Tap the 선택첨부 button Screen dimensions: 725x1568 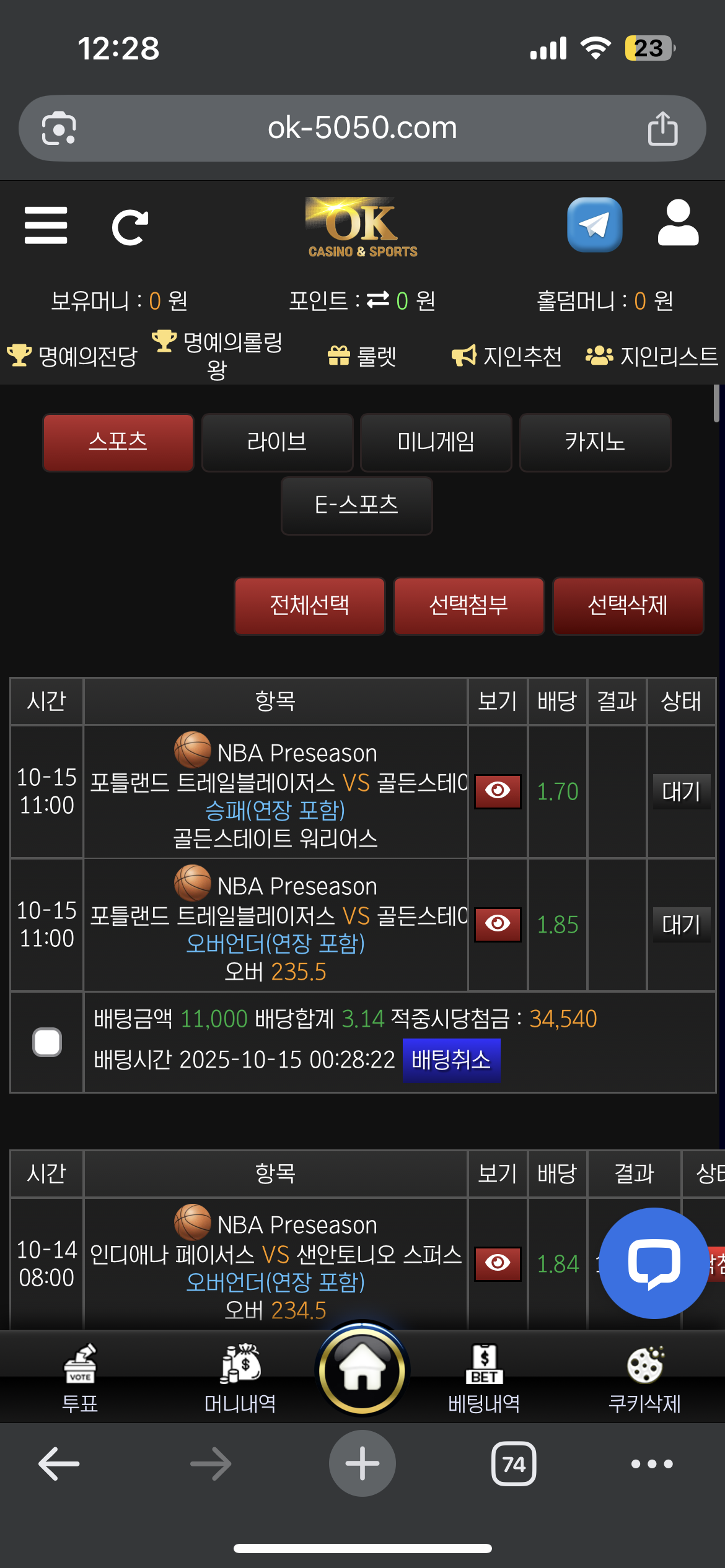click(x=468, y=606)
